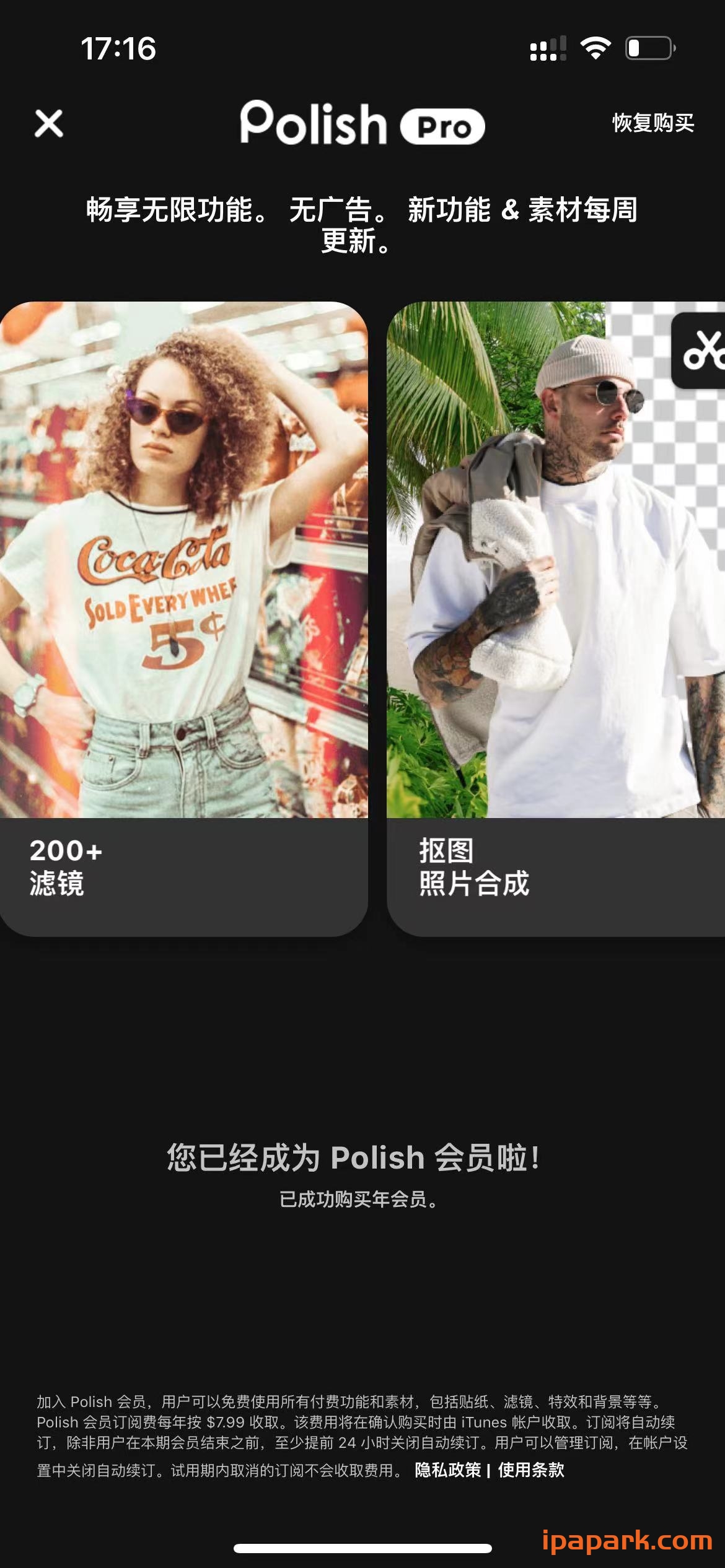Tap the battery indicator in the status bar
725x1568 pixels.
[649, 48]
